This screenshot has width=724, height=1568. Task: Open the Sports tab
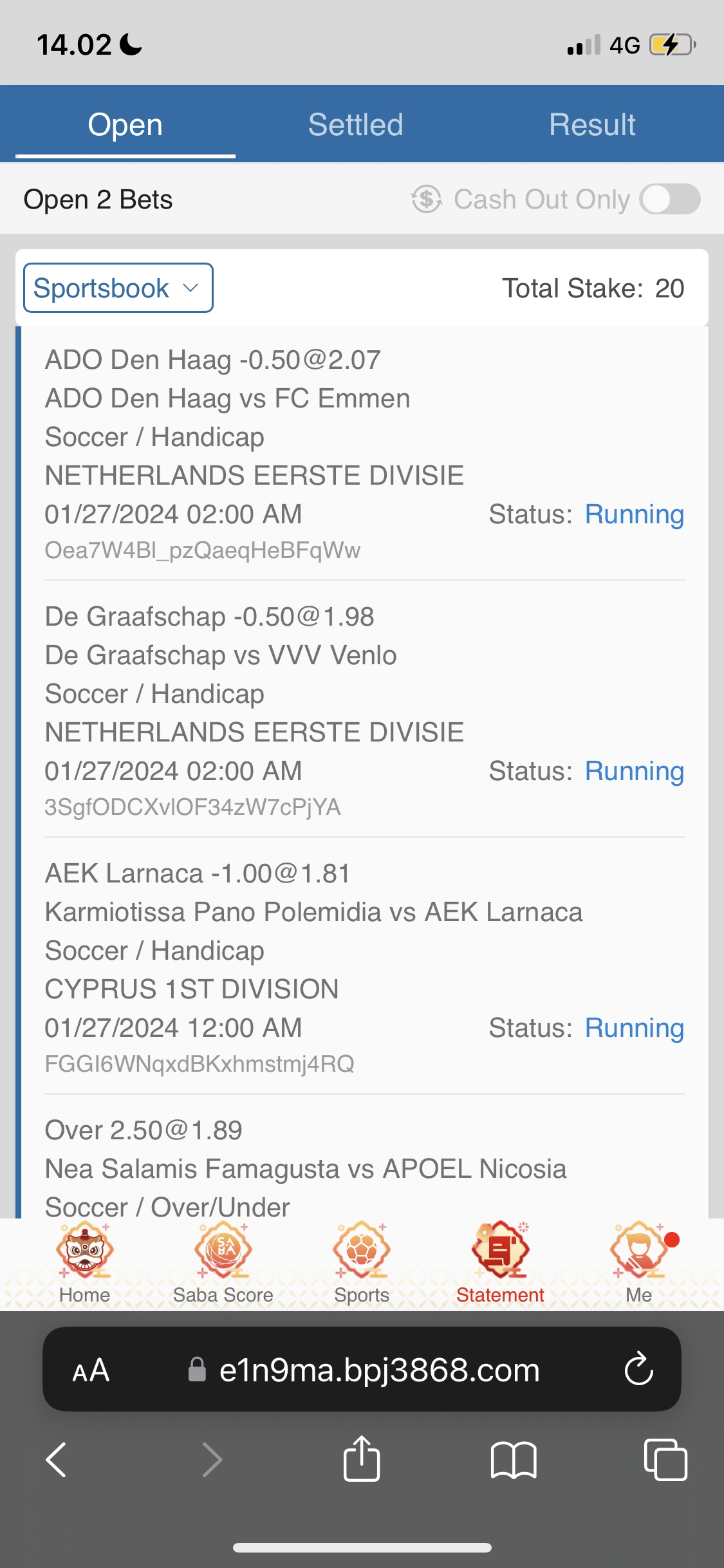point(362,1262)
